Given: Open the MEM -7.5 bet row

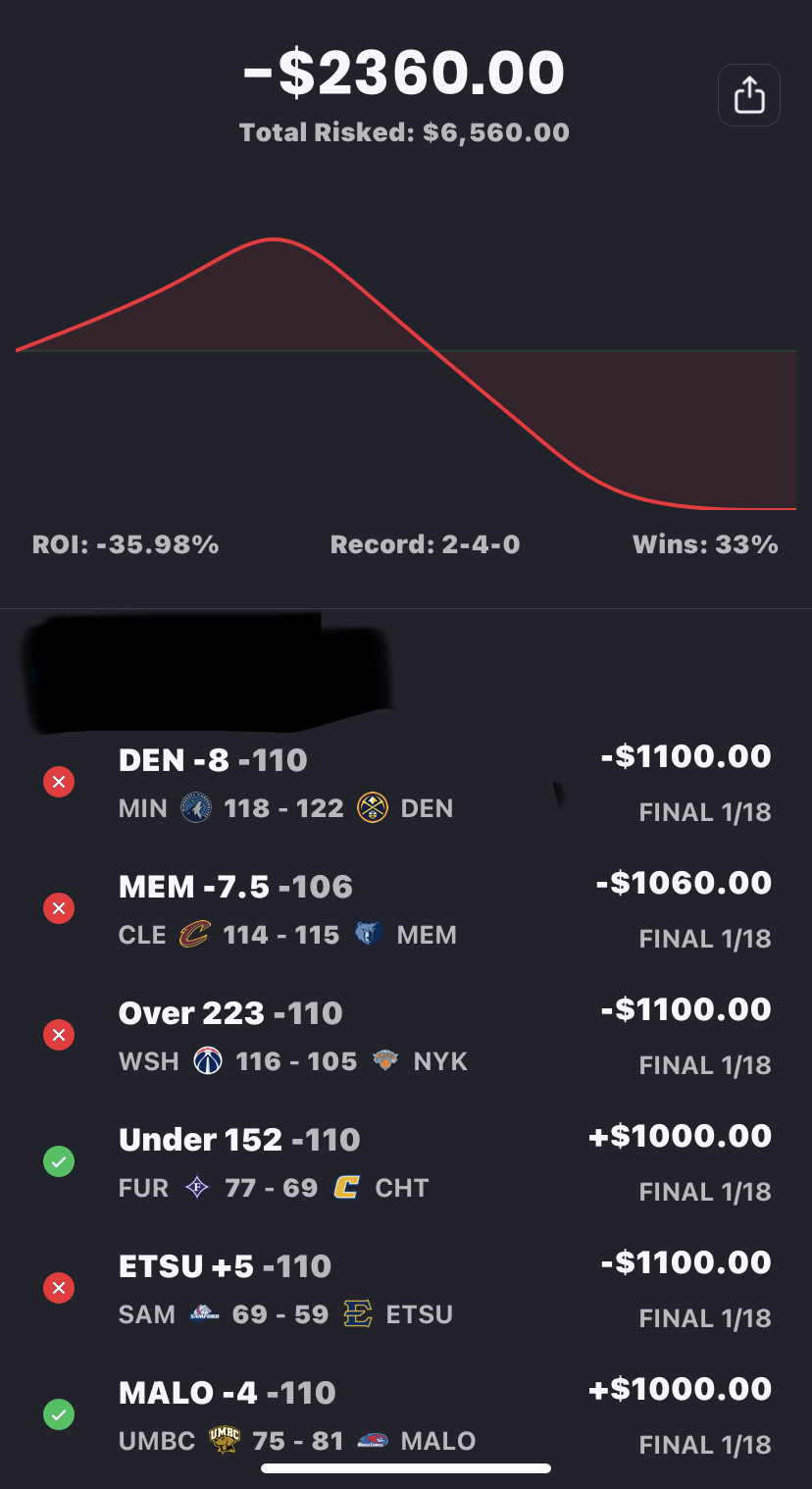Looking at the screenshot, I should click(x=406, y=910).
